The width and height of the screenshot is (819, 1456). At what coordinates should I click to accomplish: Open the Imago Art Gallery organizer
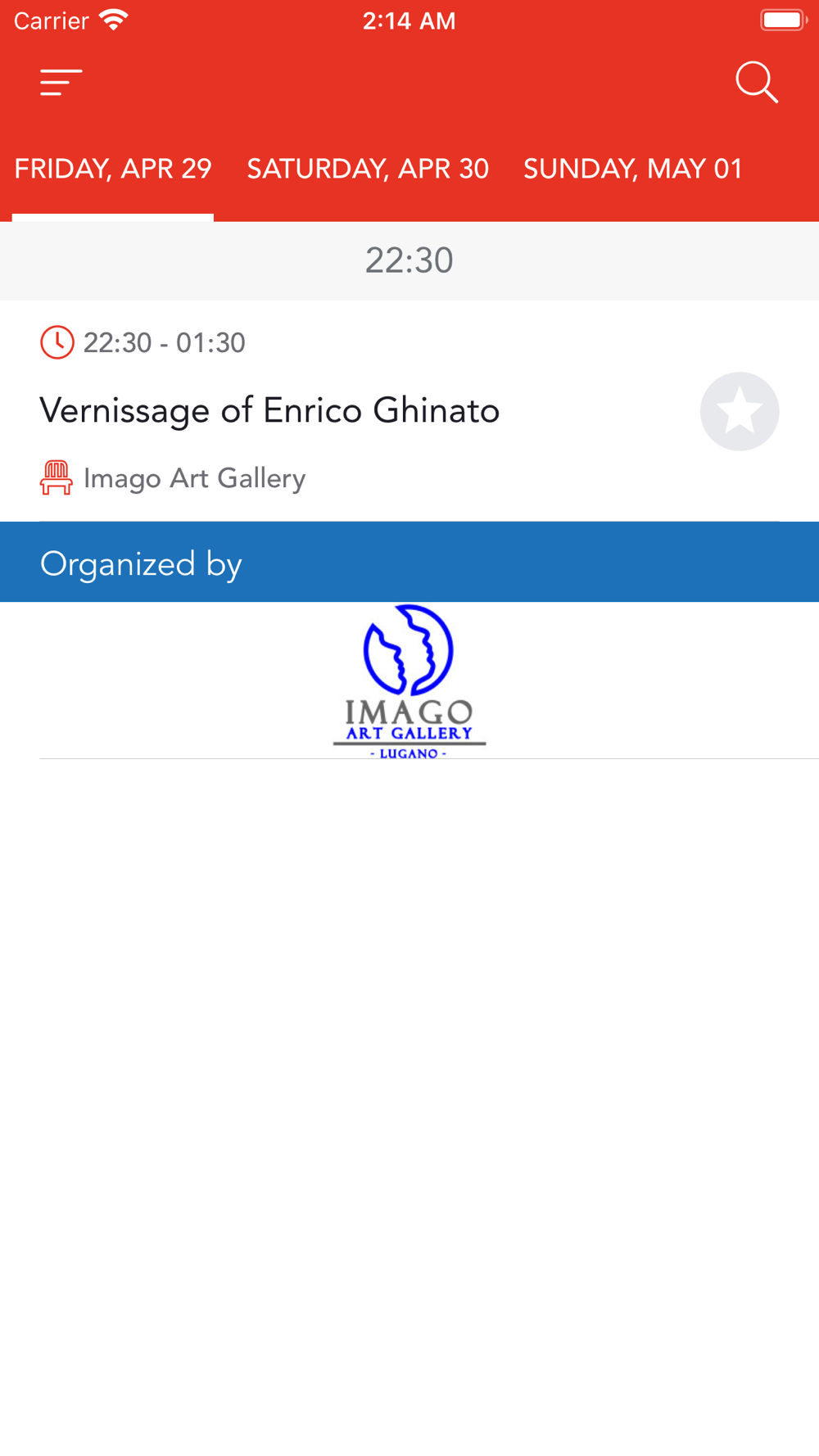click(409, 681)
